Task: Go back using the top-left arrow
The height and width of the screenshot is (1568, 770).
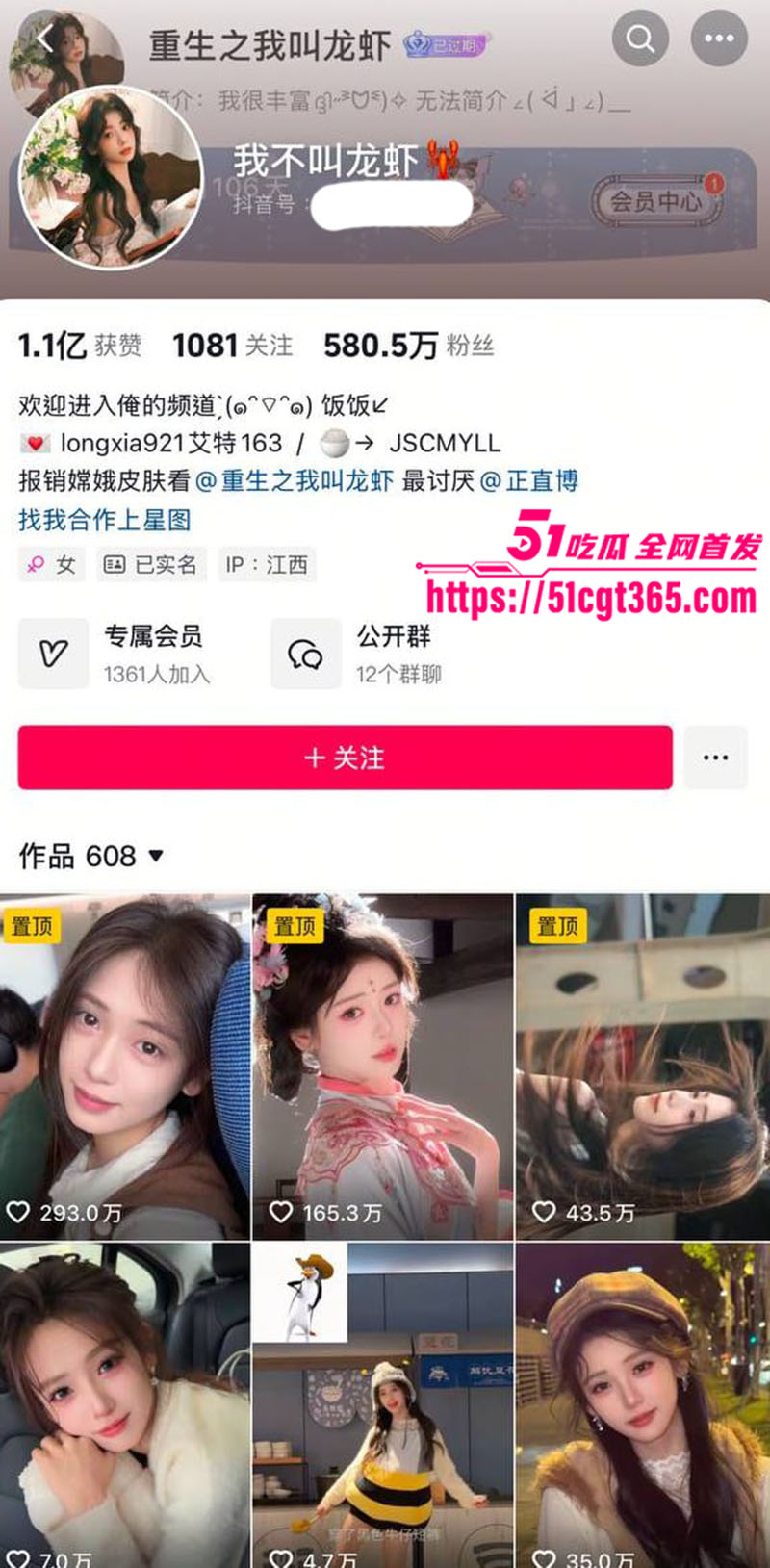Action: tap(44, 39)
